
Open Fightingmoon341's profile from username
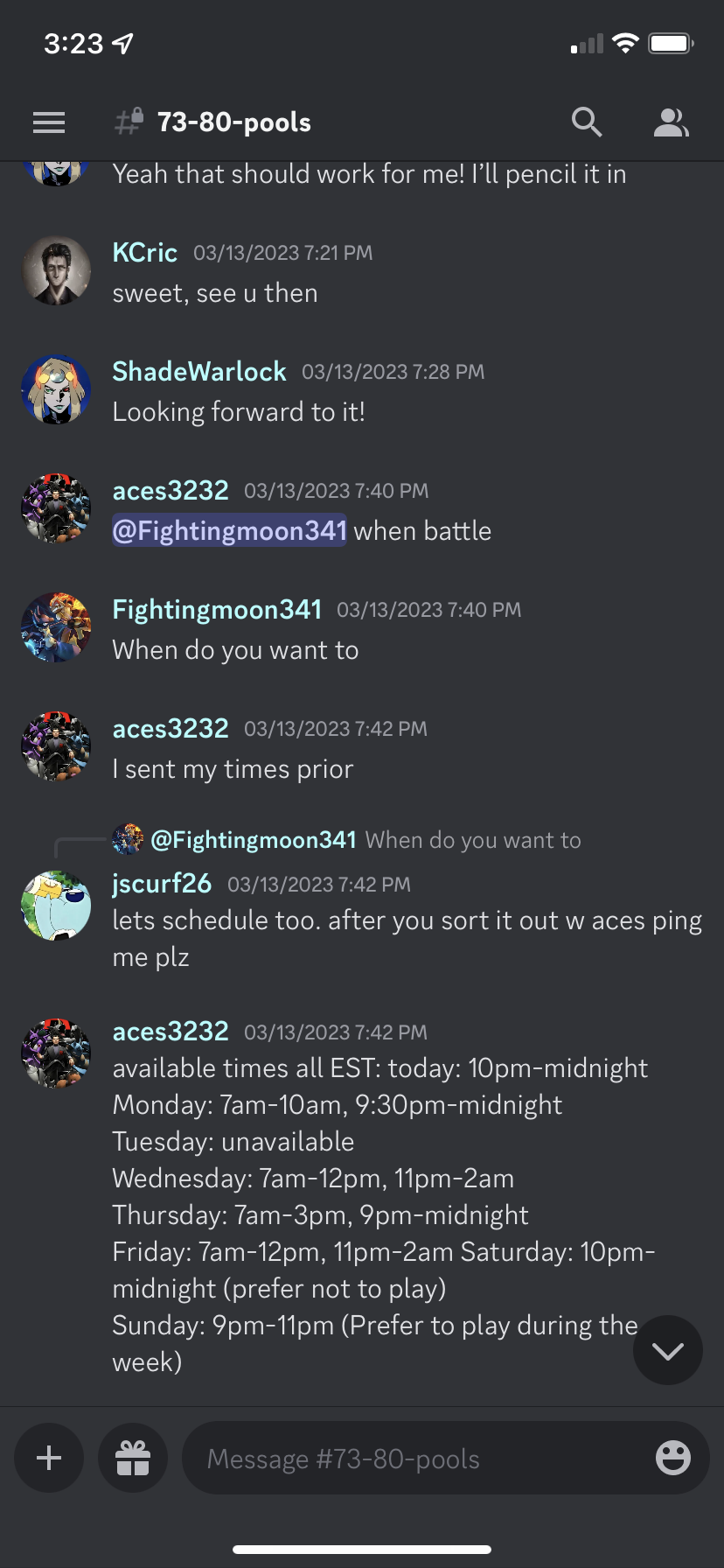217,610
